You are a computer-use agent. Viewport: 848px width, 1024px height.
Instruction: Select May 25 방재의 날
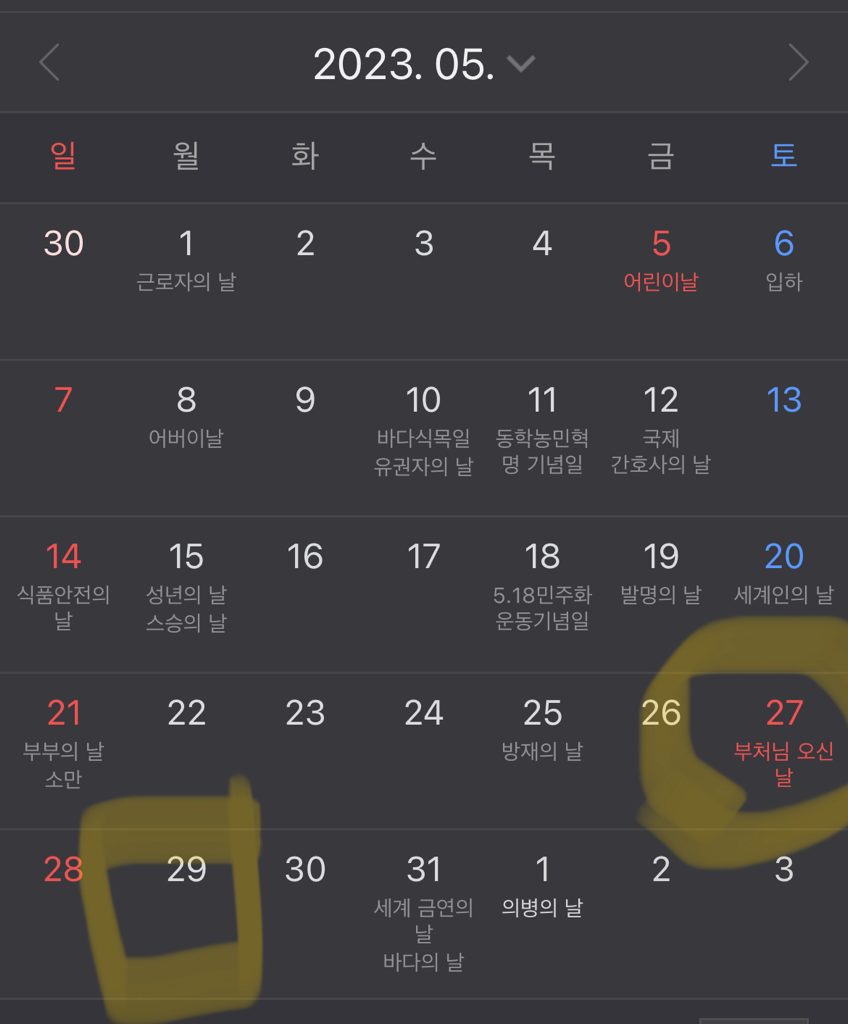(542, 728)
